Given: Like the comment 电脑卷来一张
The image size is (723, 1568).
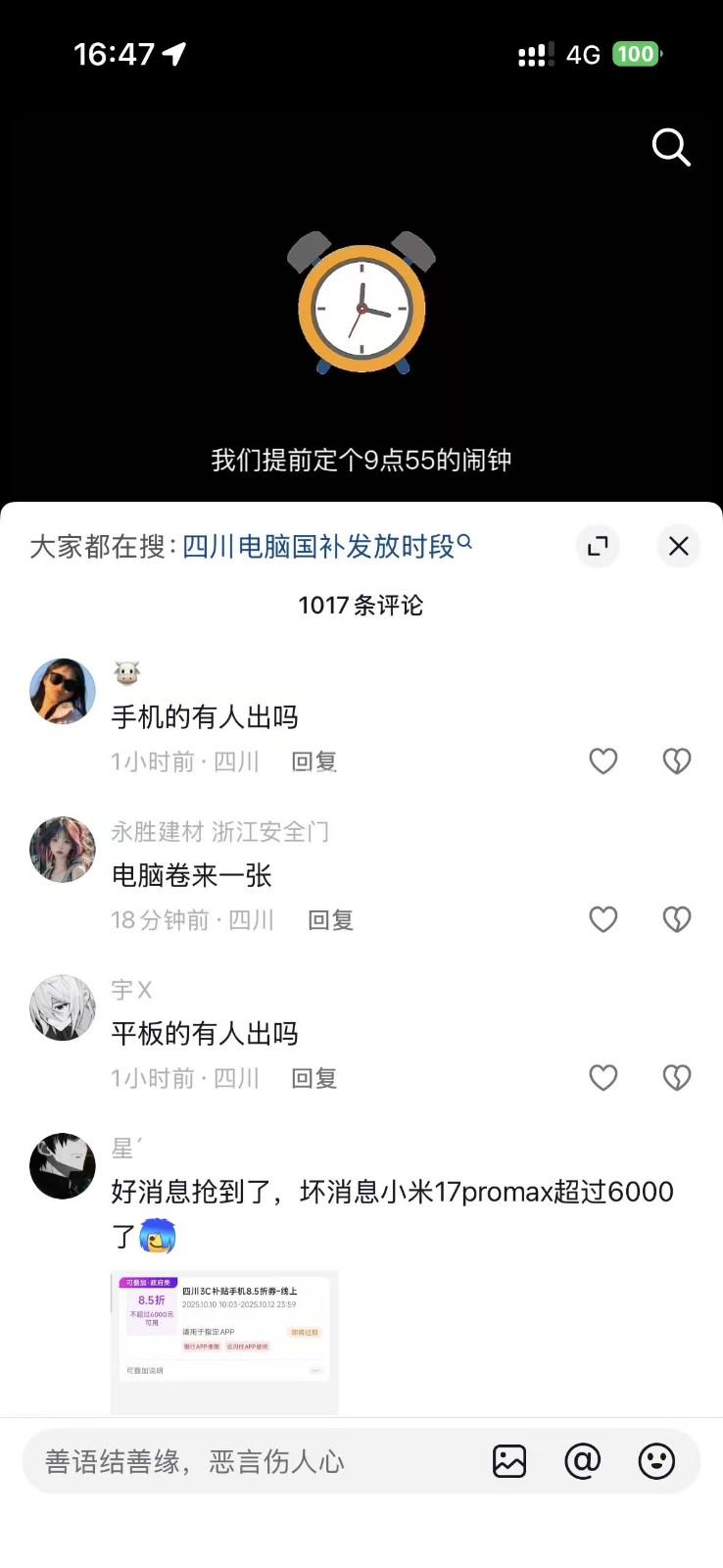Looking at the screenshot, I should pos(602,919).
